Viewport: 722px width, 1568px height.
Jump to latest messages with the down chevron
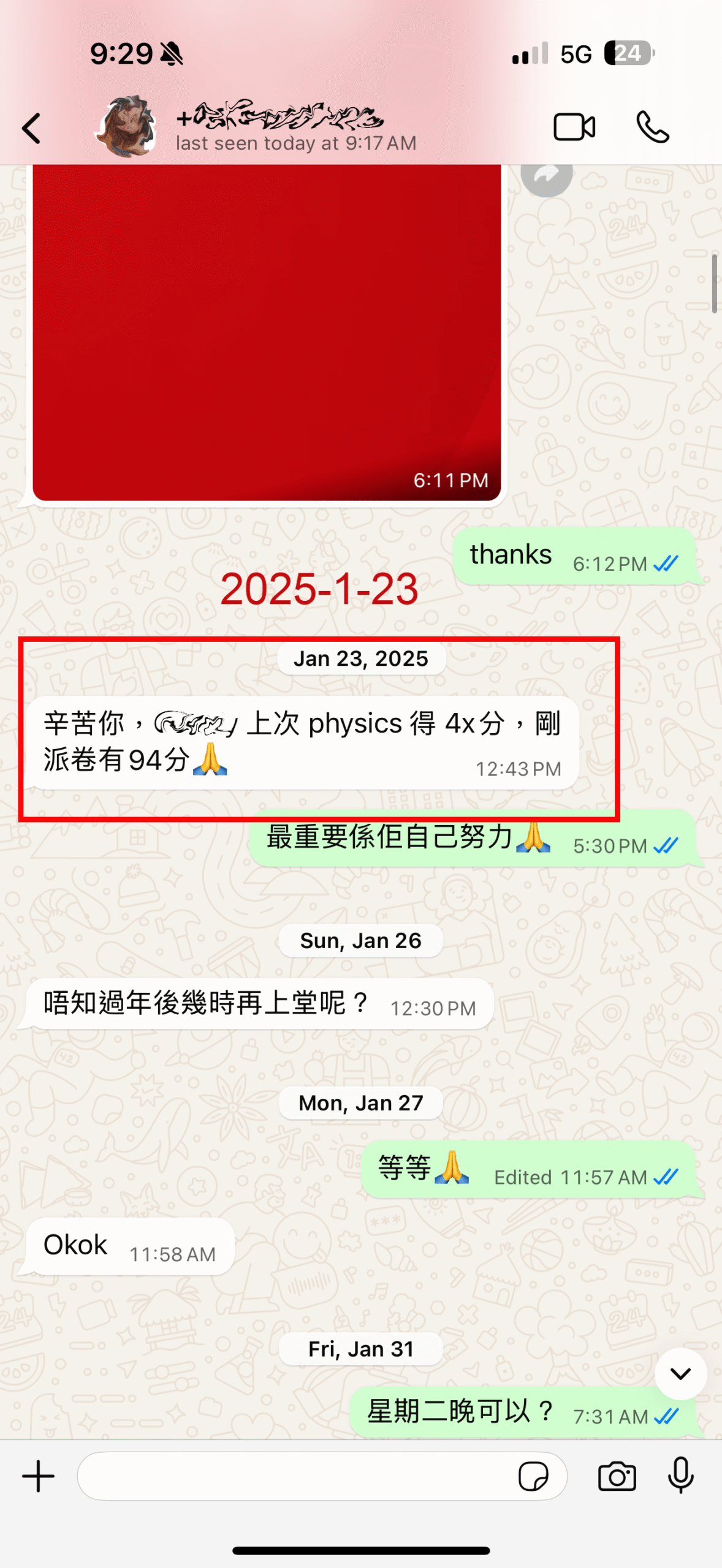click(680, 1373)
